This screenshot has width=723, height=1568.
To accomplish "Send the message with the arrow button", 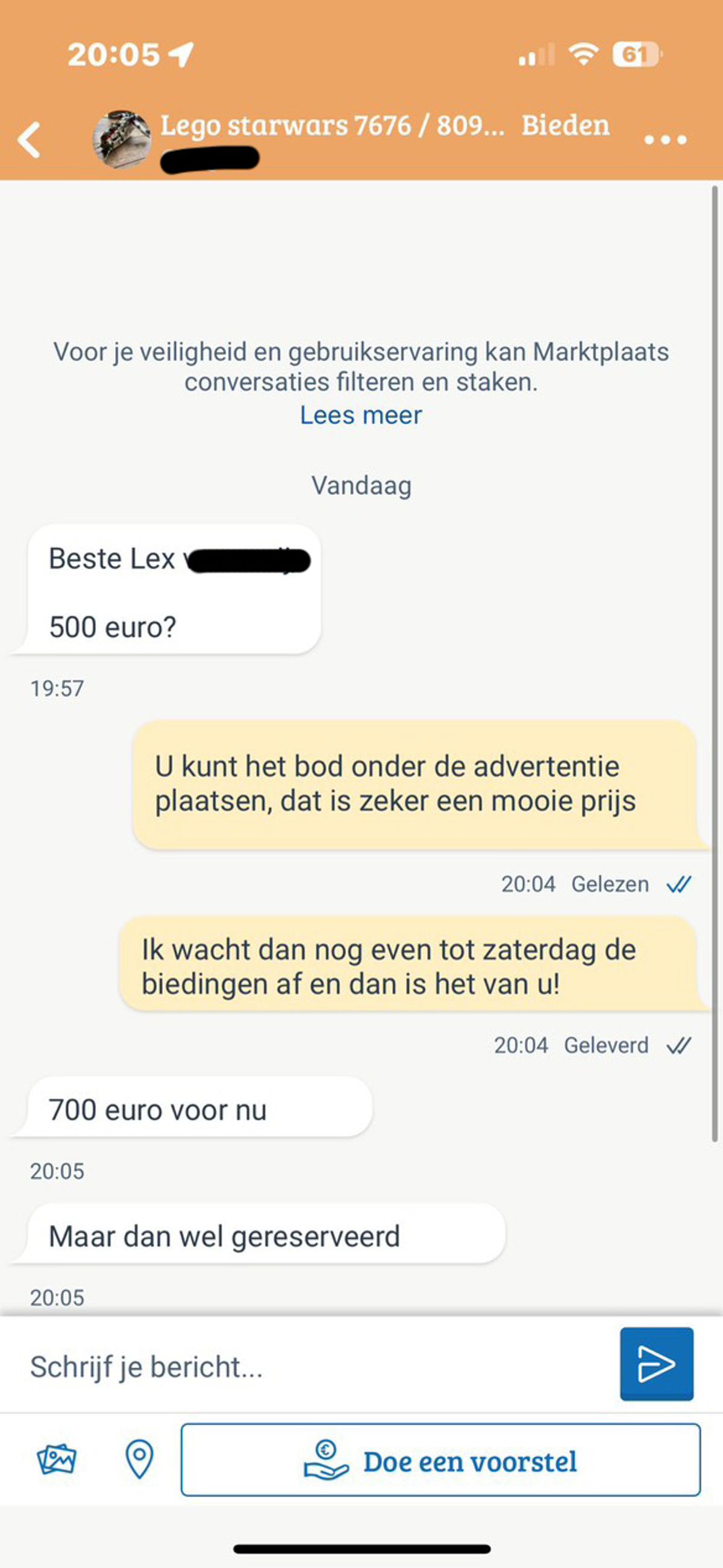I will pos(656,1364).
